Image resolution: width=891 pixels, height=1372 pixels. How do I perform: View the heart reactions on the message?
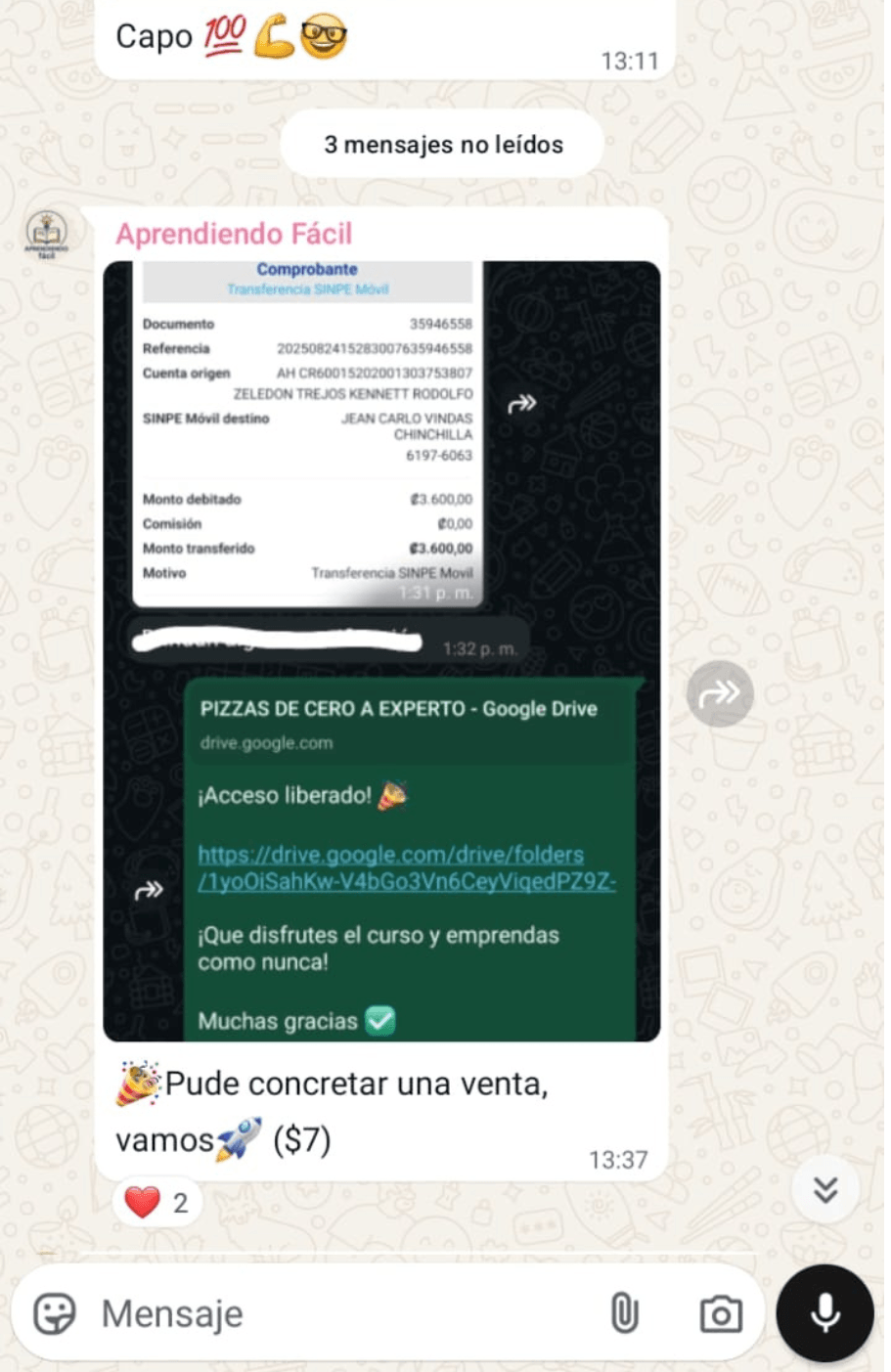[156, 1203]
